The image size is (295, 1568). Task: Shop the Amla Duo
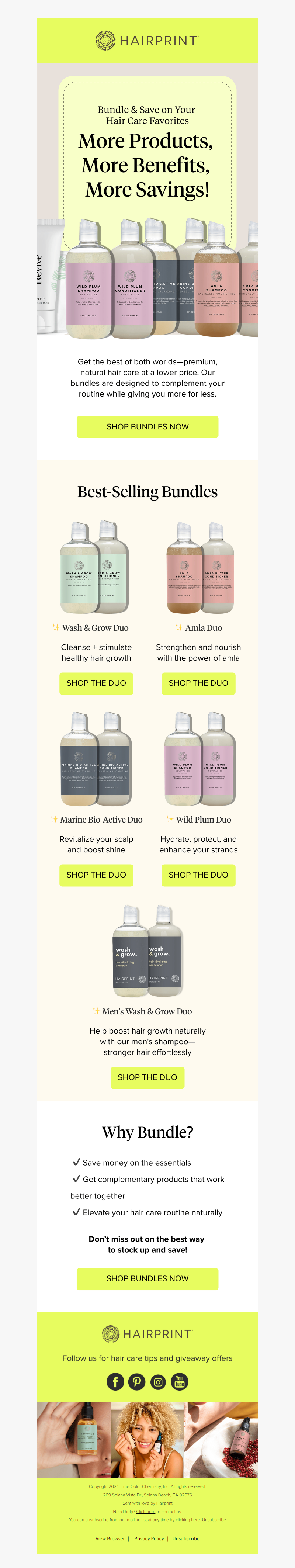198,683
